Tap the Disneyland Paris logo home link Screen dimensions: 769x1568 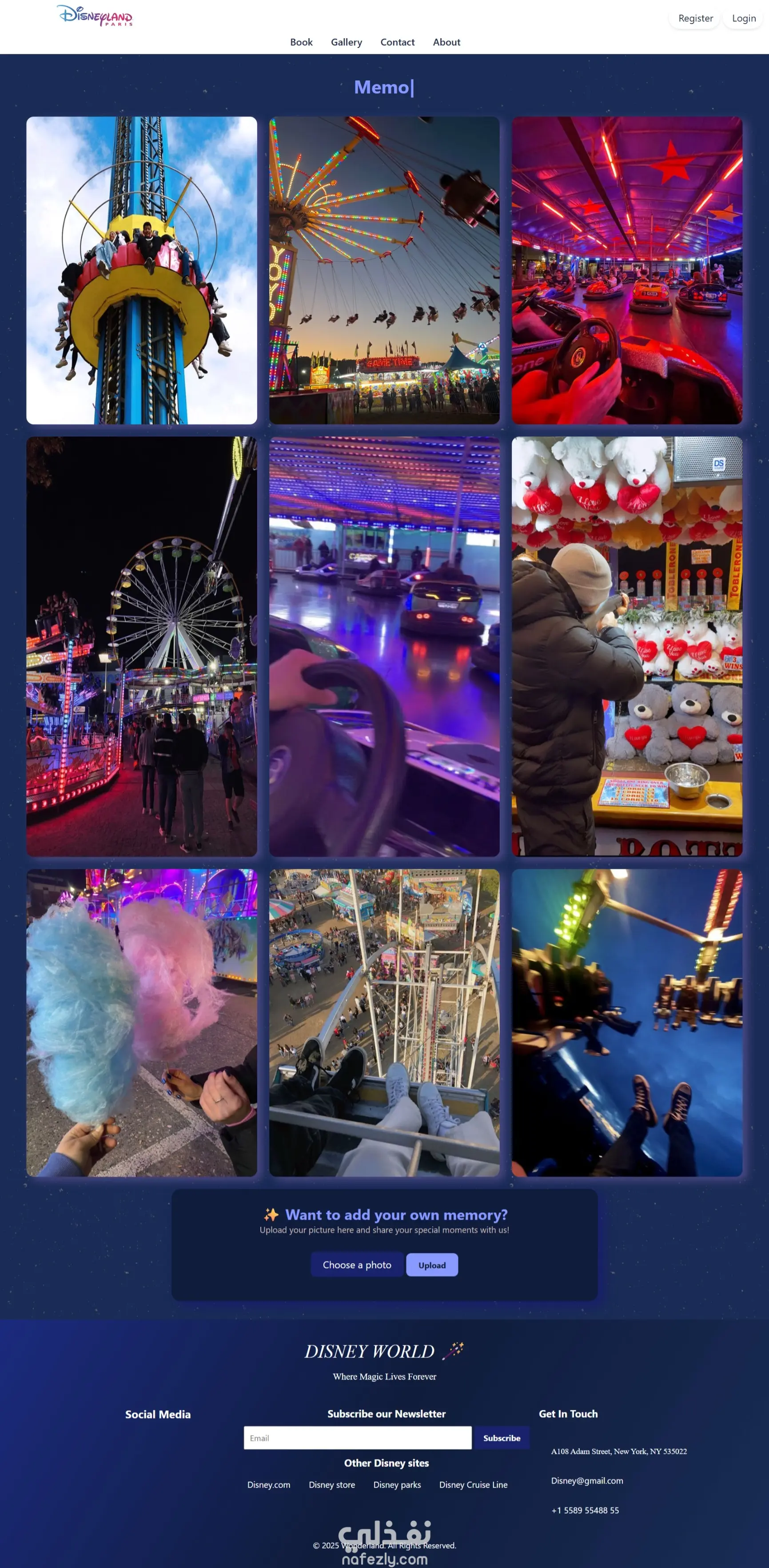pos(95,15)
